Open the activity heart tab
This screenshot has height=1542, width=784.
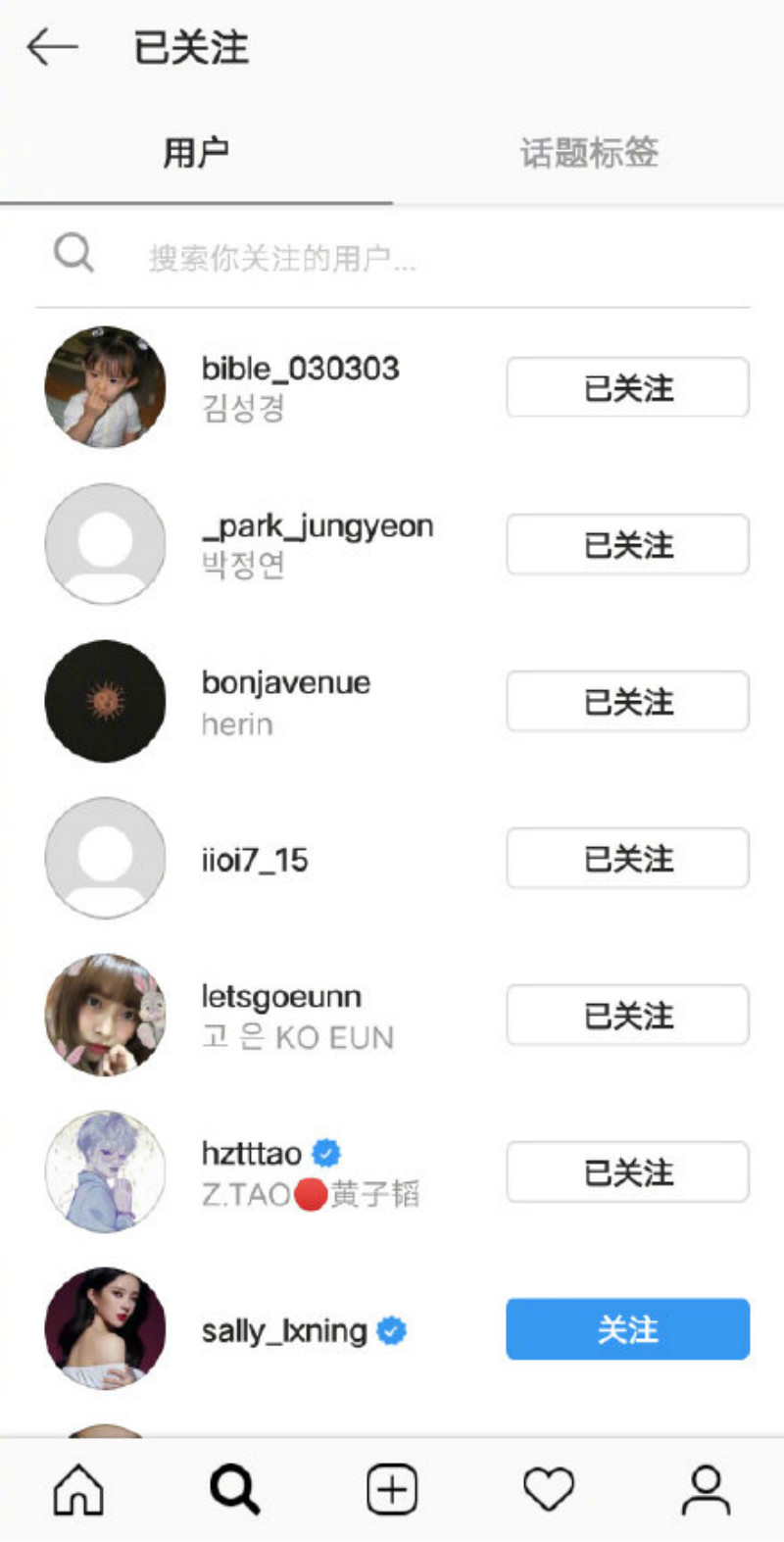(x=549, y=1490)
